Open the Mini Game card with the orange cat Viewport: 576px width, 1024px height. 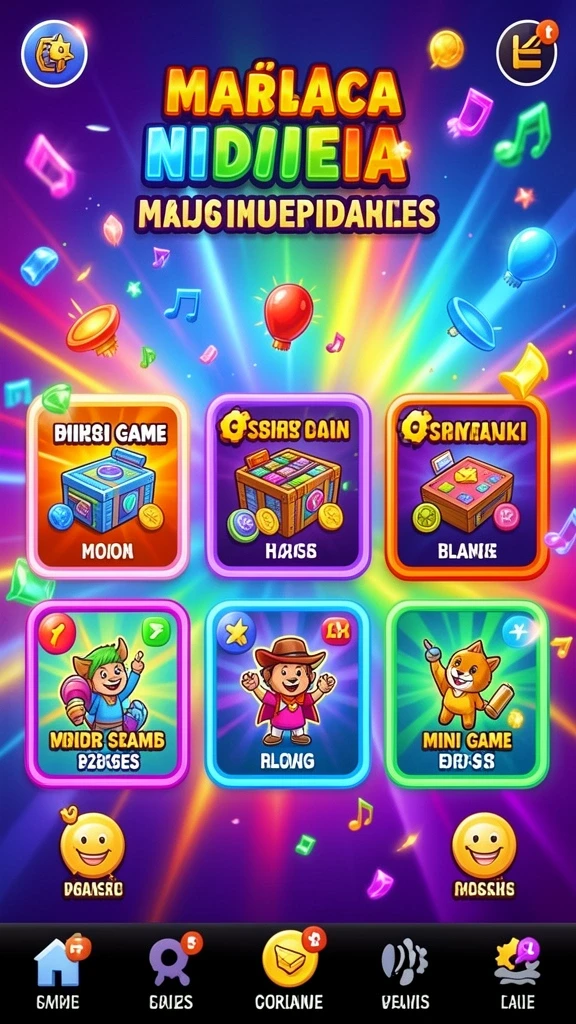click(467, 694)
